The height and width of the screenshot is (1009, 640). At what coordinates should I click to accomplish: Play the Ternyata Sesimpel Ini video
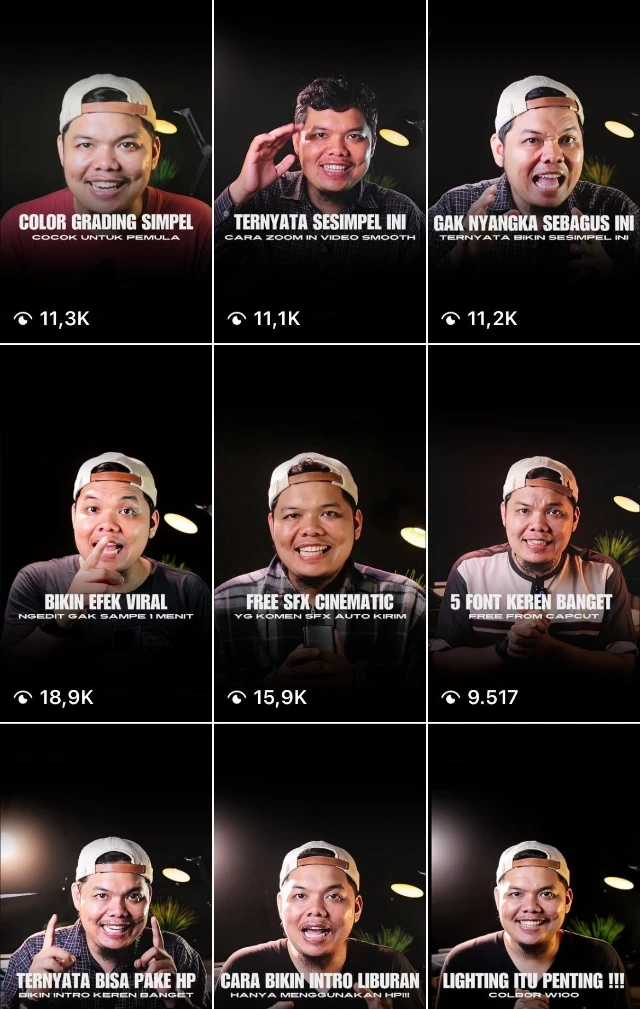pyautogui.click(x=319, y=172)
